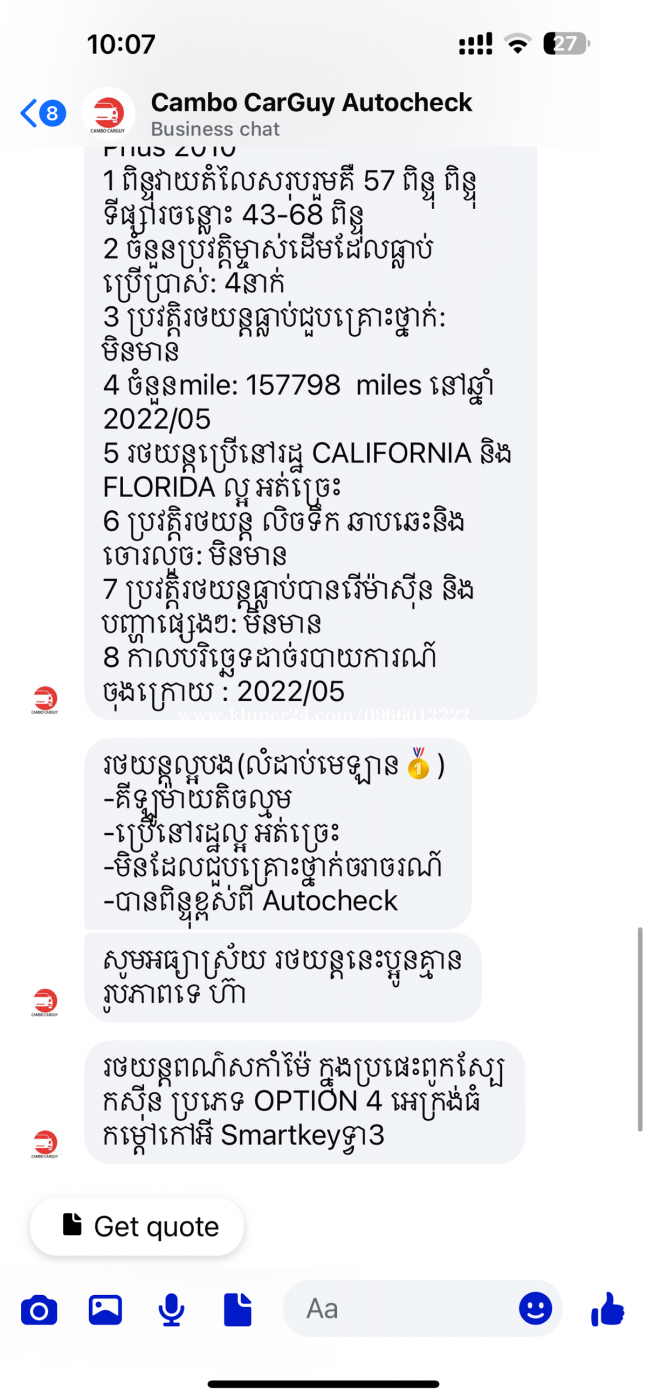Go back to the chats list
The image size is (647, 1400).
[42, 113]
